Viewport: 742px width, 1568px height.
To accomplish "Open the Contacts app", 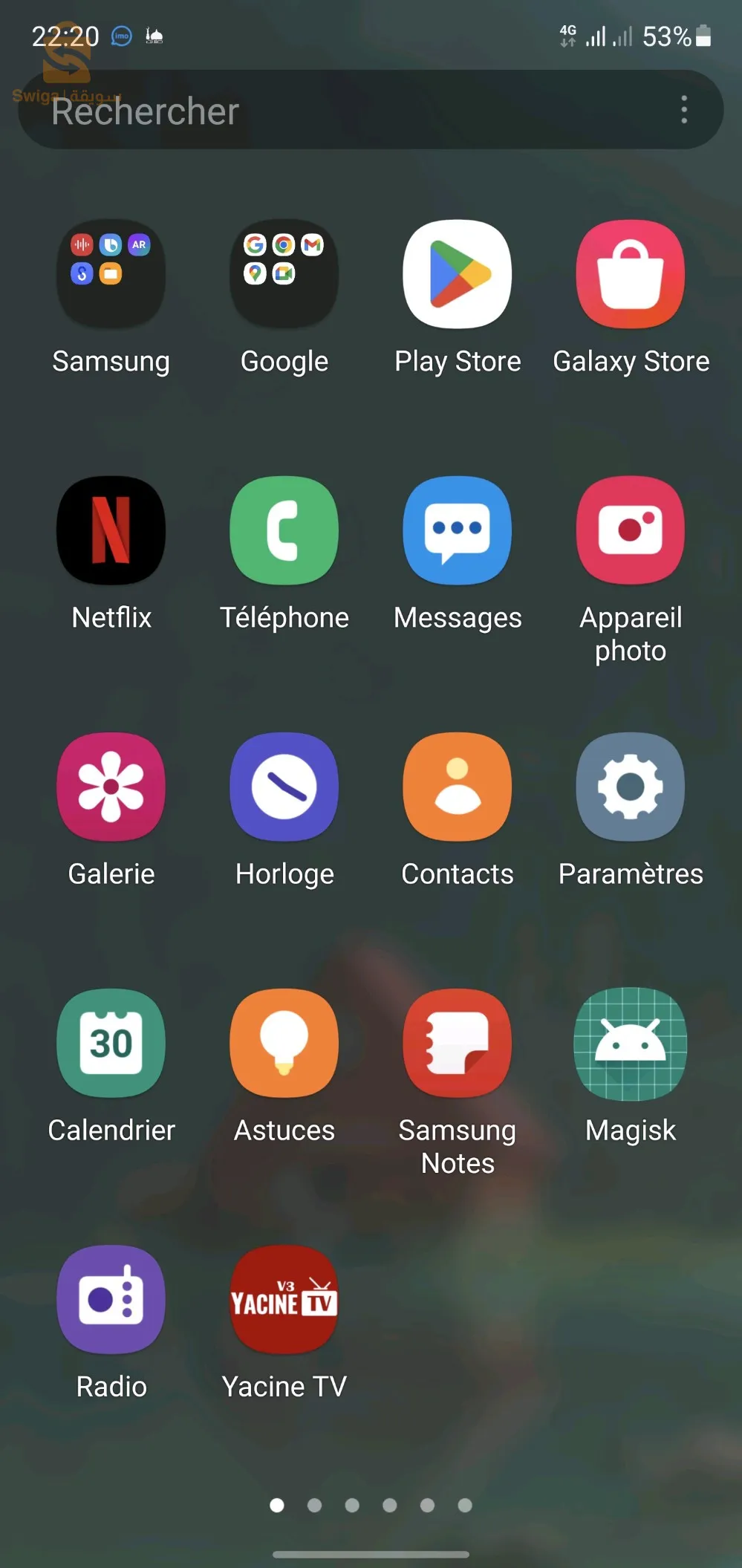I will point(458,787).
